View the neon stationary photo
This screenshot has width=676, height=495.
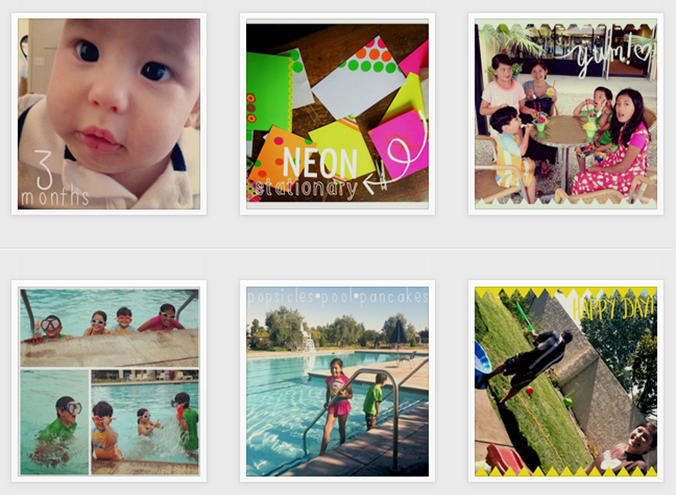(337, 113)
